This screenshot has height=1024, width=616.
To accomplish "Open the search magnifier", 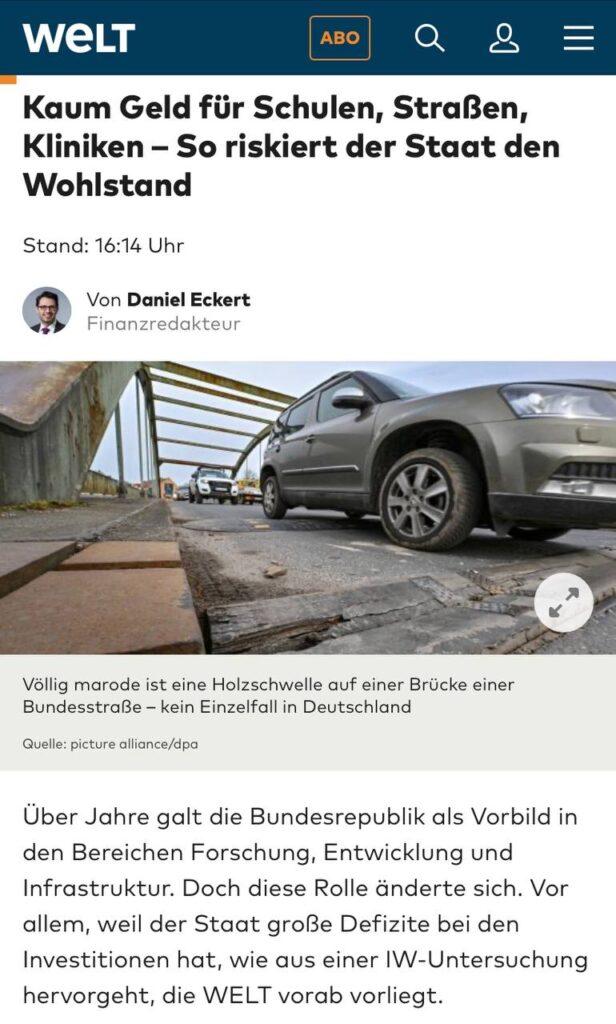I will 429,38.
